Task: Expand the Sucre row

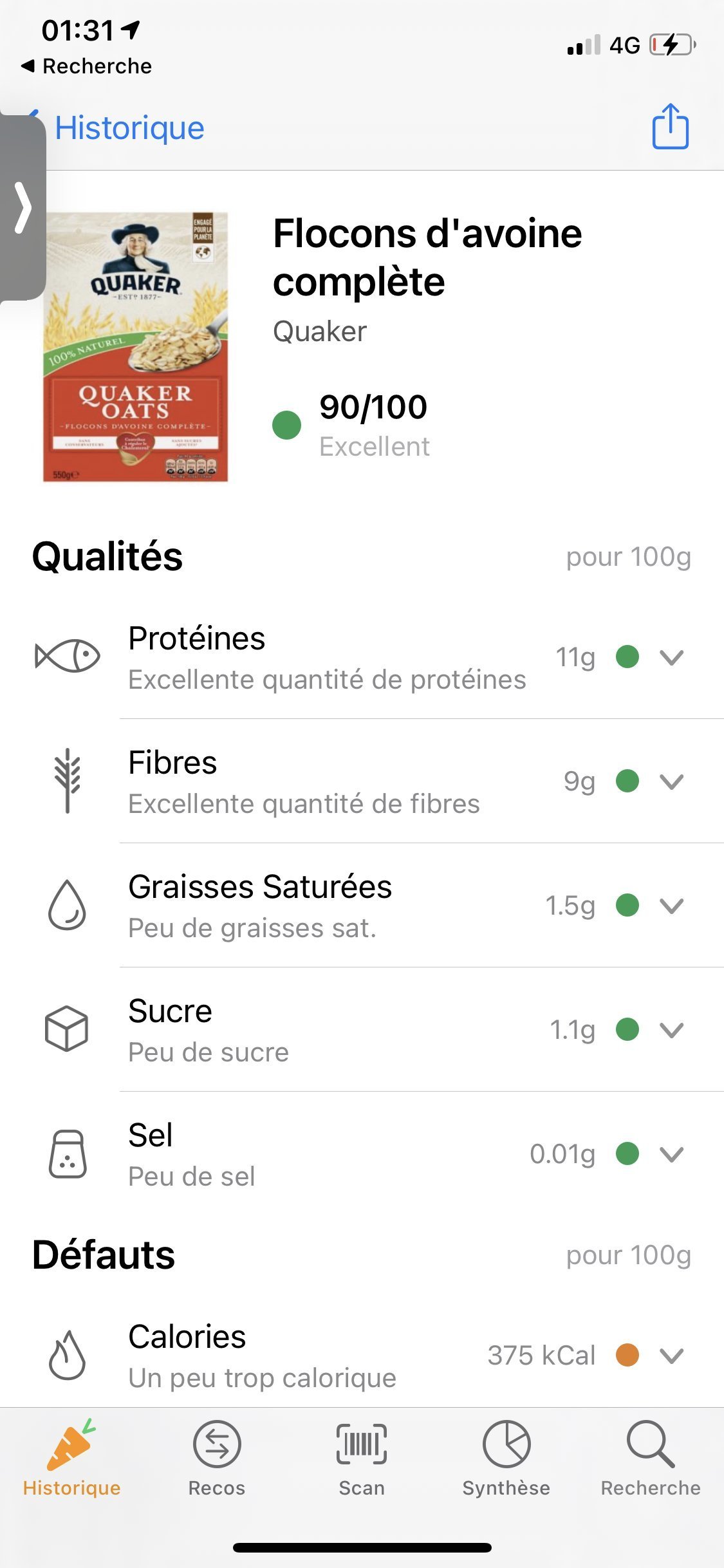Action: (362, 1030)
